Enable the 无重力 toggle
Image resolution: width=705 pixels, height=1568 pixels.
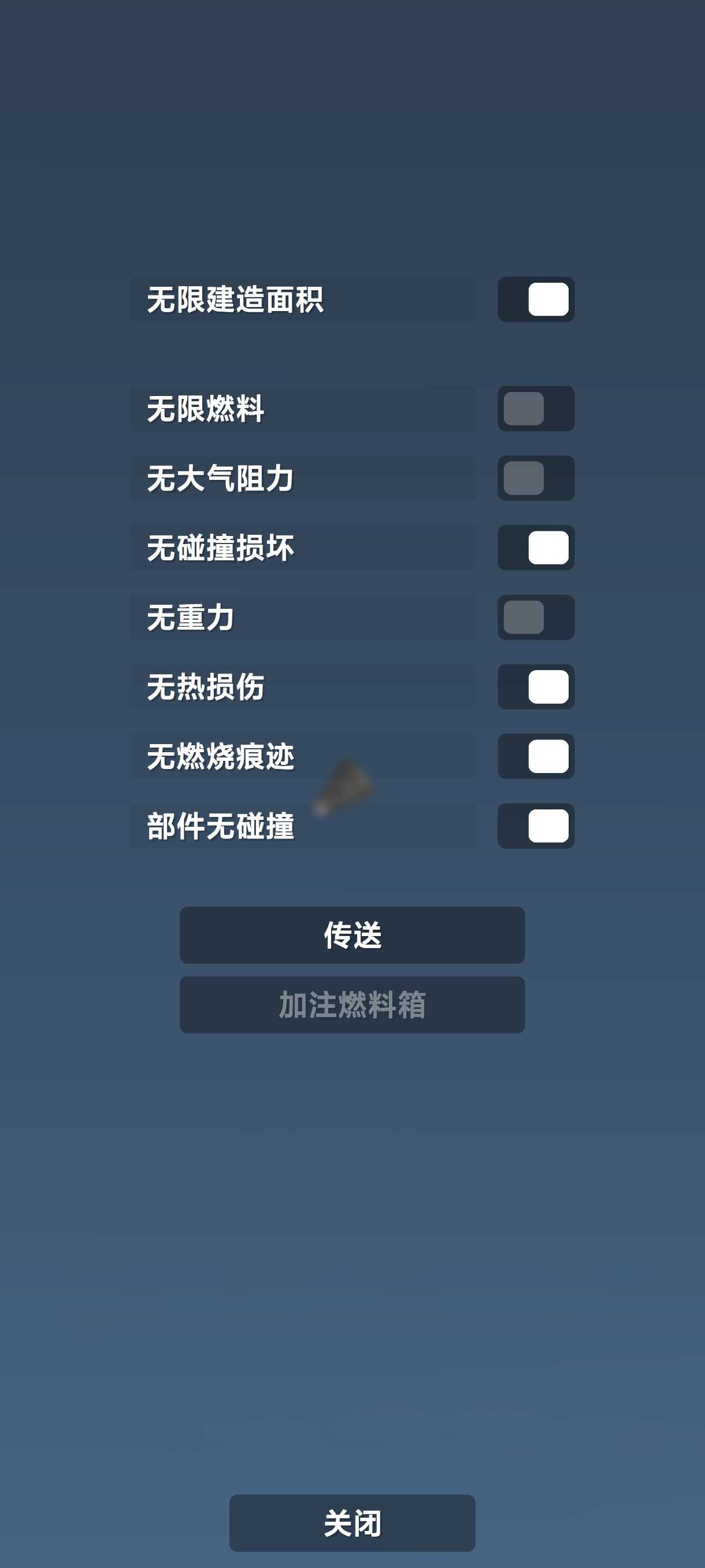click(535, 617)
